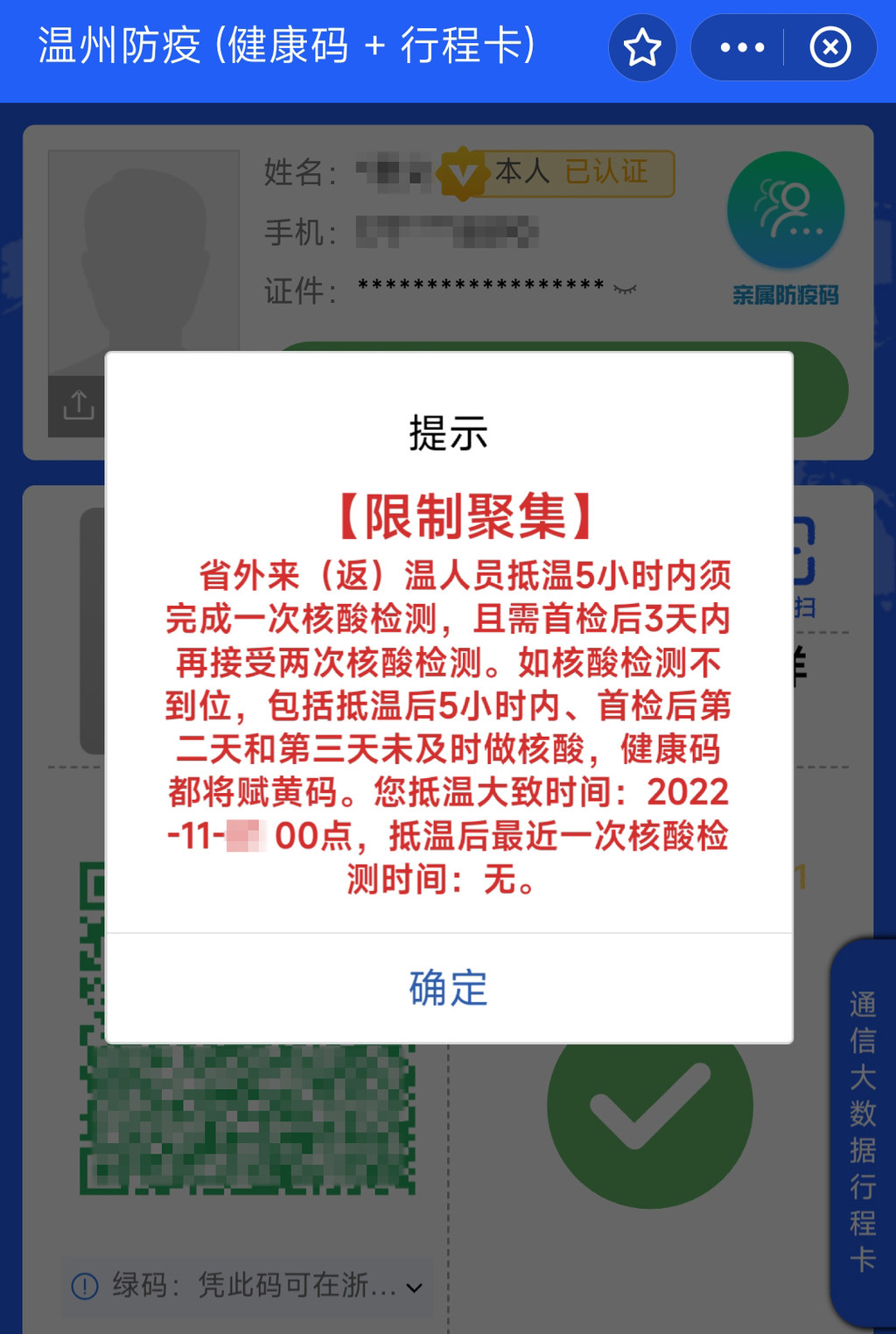Image resolution: width=896 pixels, height=1334 pixels.
Task: Open 通信大数据行程卡 side tab
Action: pyautogui.click(x=863, y=1131)
